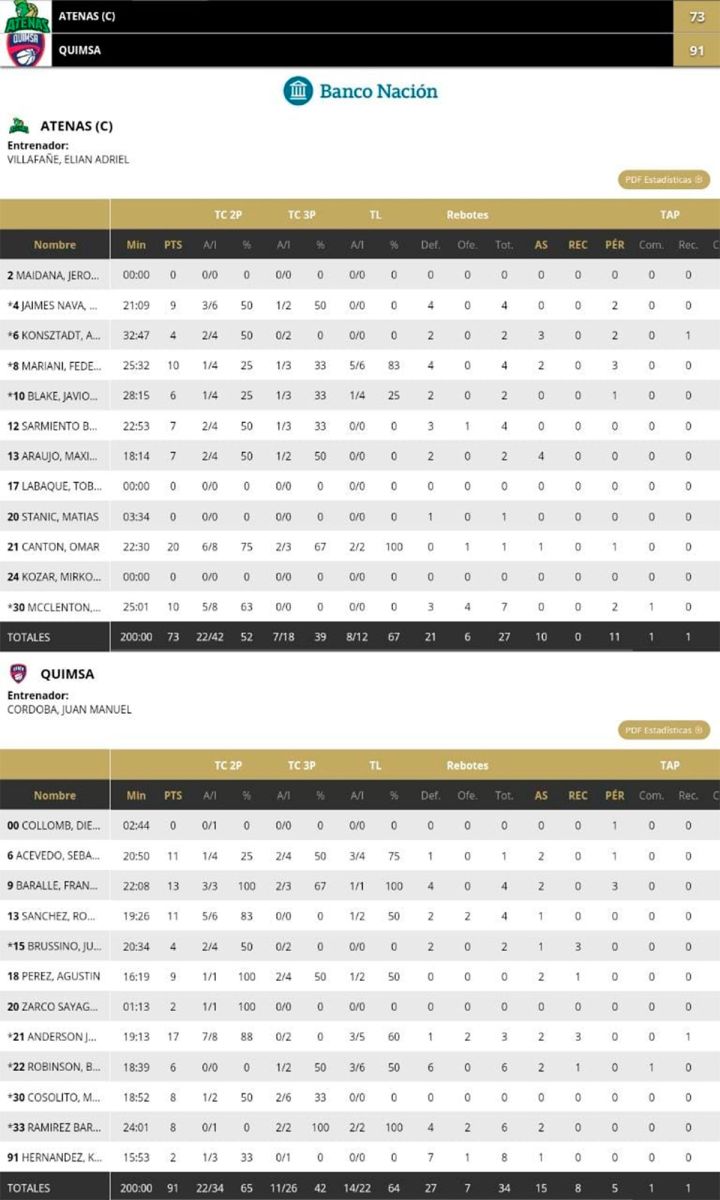Open the Quimsa PDF Estadísticas
Image resolution: width=720 pixels, height=1200 pixels.
click(x=663, y=730)
